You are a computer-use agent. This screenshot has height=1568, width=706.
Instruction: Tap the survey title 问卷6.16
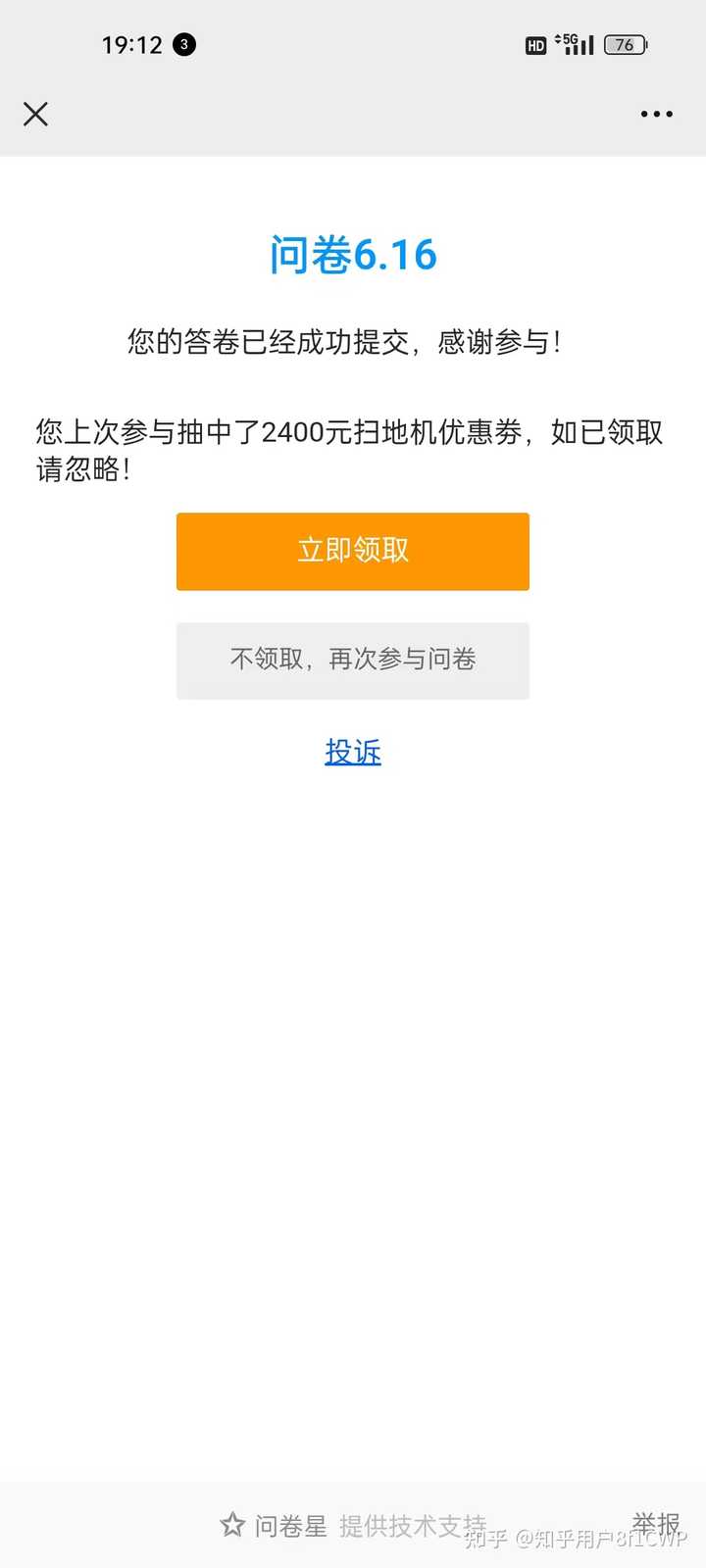353,254
